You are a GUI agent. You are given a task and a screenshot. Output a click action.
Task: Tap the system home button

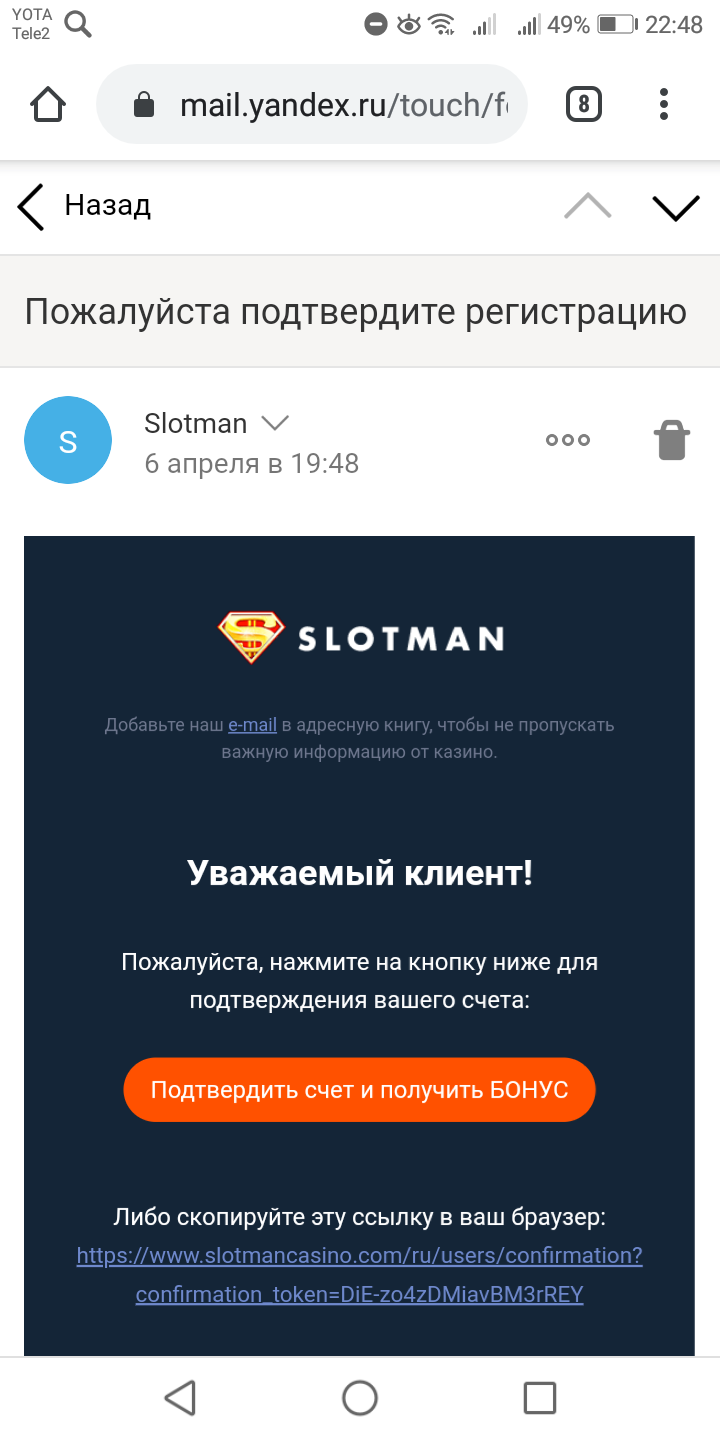click(360, 1397)
